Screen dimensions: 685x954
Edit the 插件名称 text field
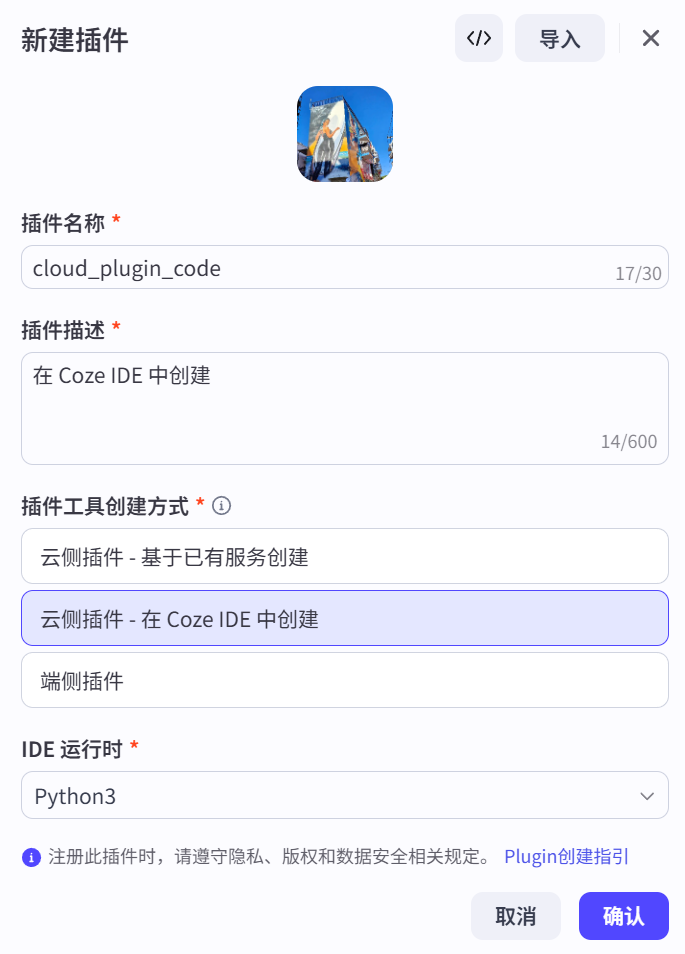320,268
